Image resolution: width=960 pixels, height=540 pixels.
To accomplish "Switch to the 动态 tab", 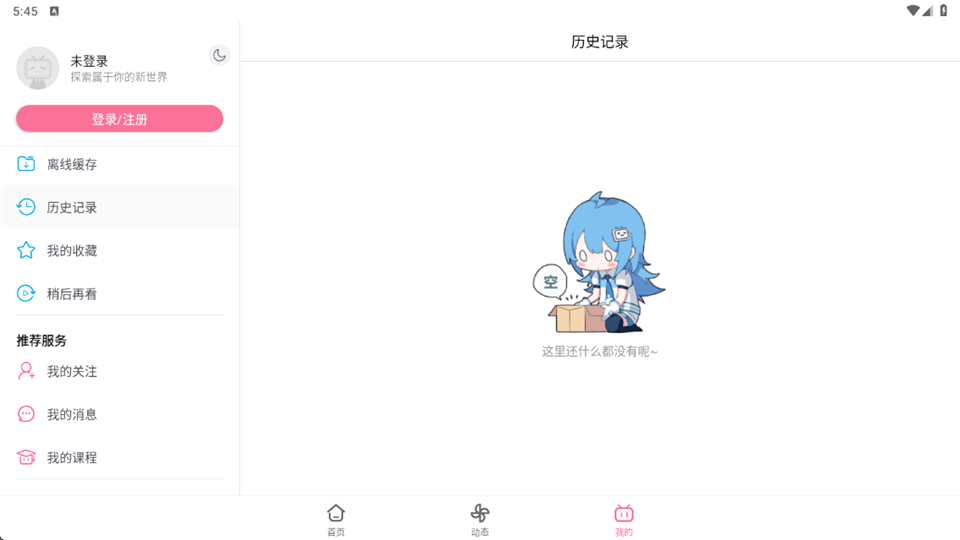I will [480, 519].
